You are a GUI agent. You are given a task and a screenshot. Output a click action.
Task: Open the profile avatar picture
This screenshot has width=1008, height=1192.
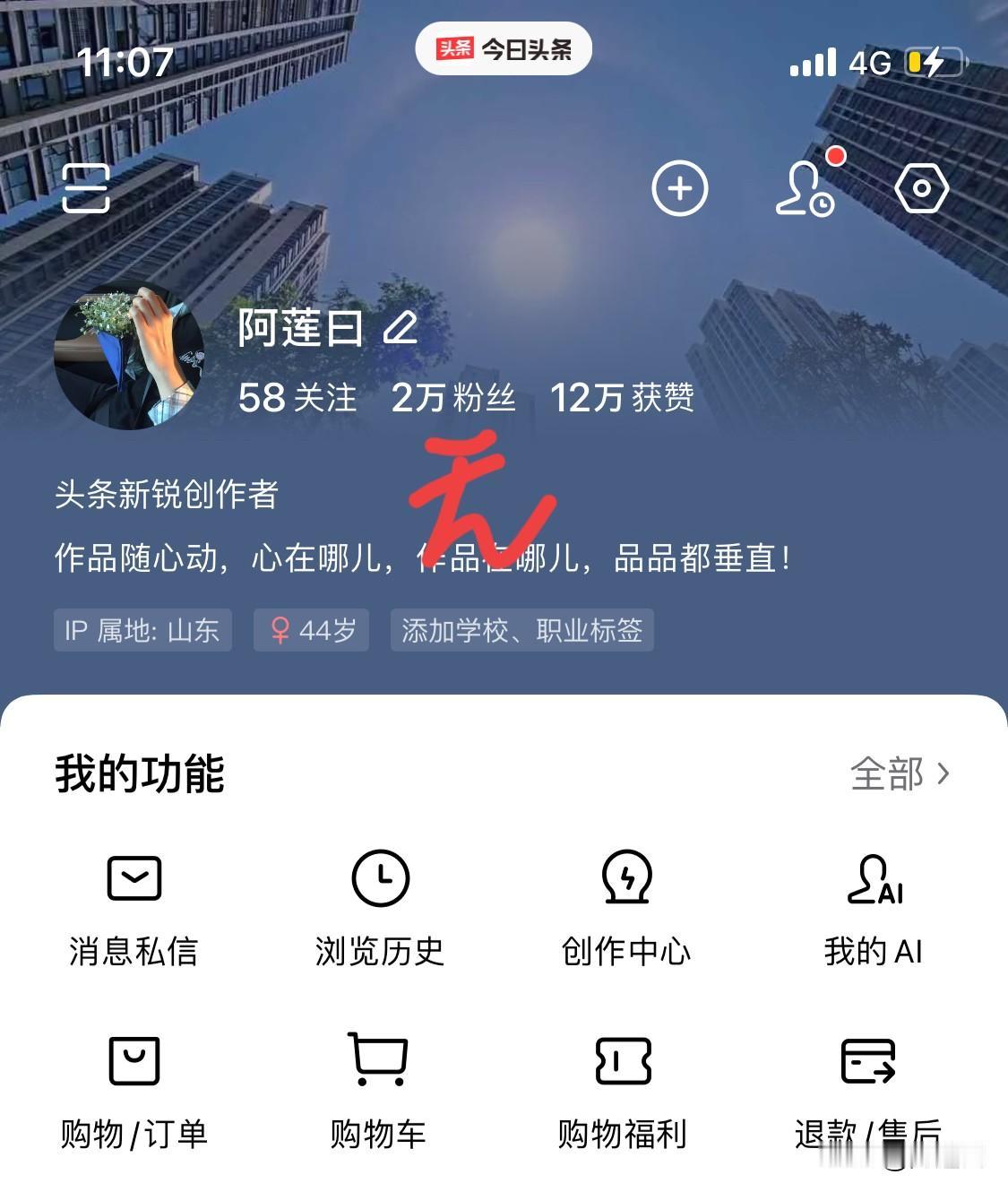[129, 356]
